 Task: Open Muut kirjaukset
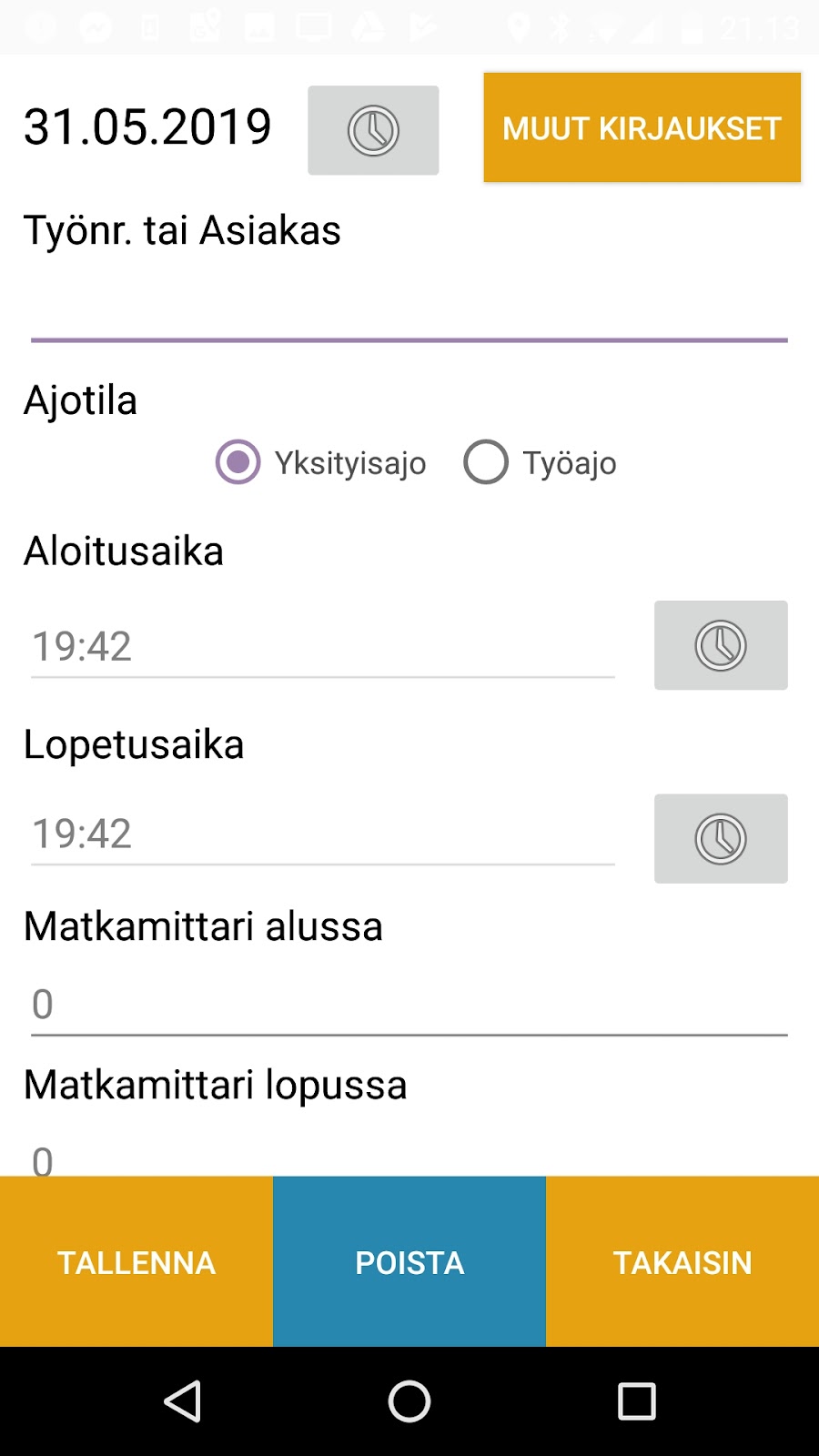(642, 127)
